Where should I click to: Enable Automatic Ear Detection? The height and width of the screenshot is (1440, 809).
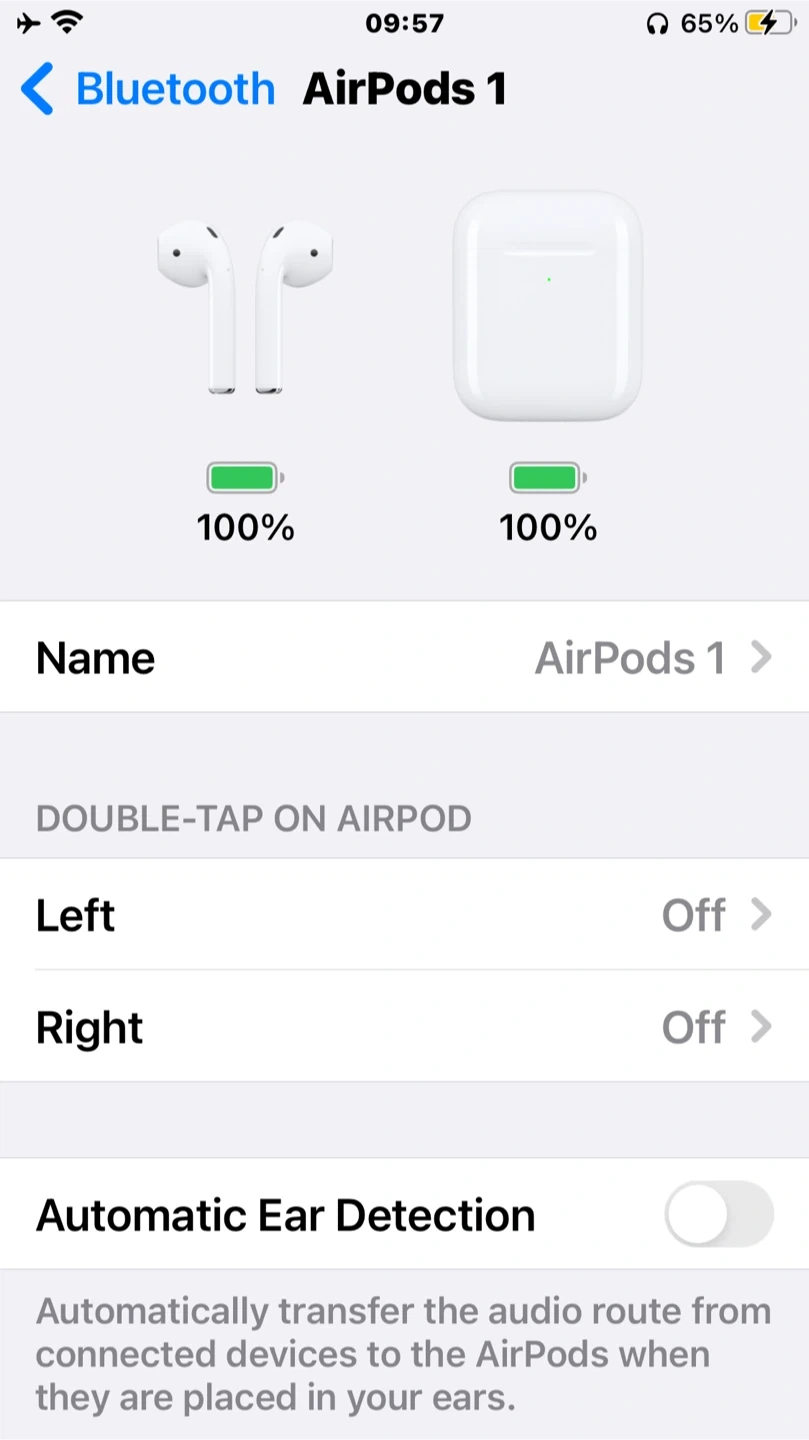pyautogui.click(x=718, y=1215)
